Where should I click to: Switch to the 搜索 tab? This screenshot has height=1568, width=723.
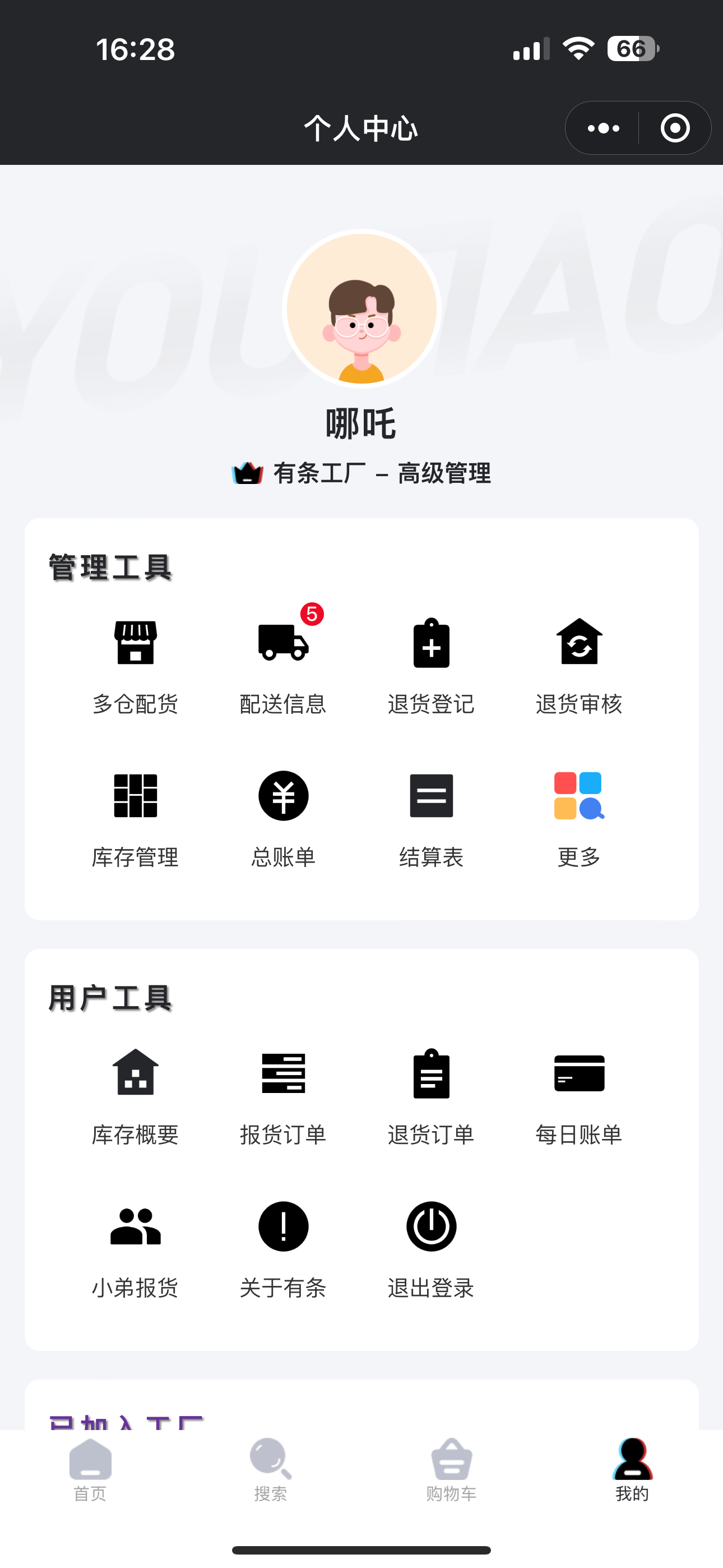point(271,1469)
